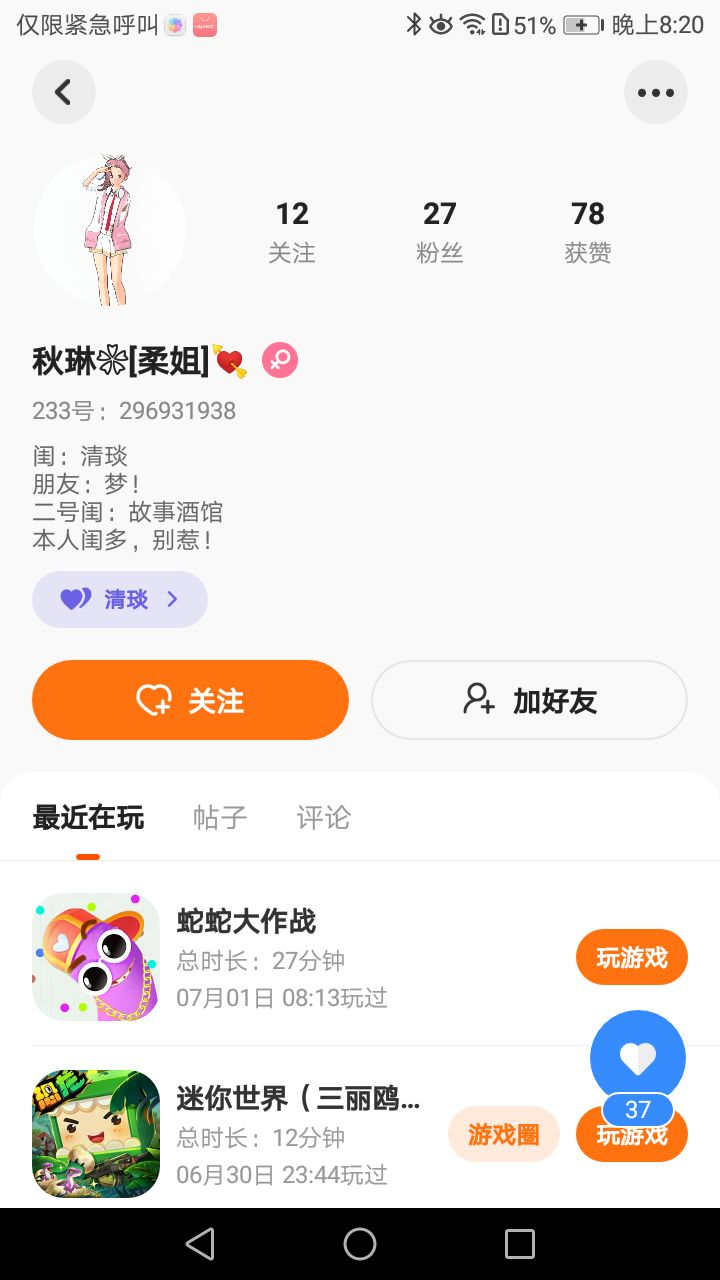Follow this user with 关注 button
This screenshot has height=1280, width=720.
pyautogui.click(x=190, y=700)
